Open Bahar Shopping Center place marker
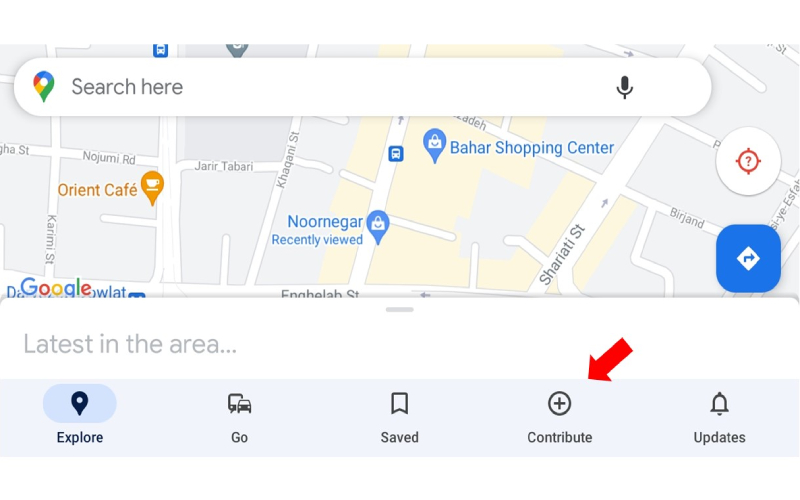This screenshot has height=500, width=800. tap(434, 145)
